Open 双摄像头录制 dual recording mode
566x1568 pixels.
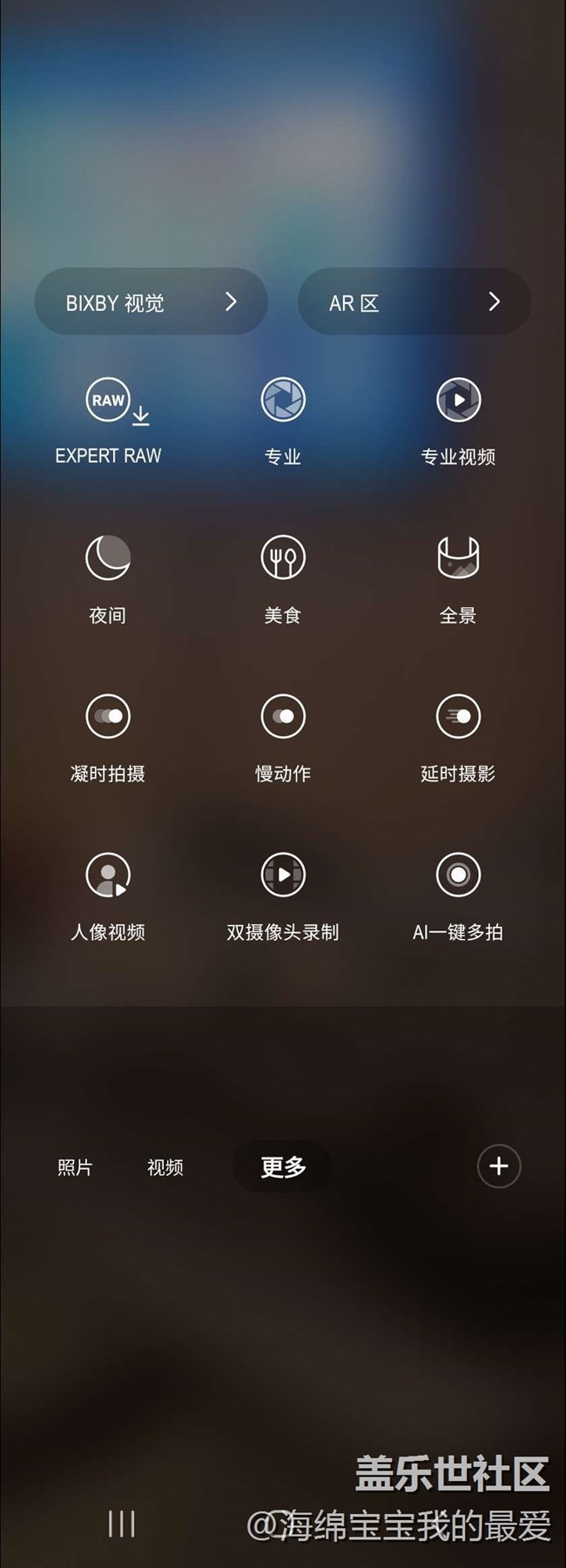[x=283, y=875]
